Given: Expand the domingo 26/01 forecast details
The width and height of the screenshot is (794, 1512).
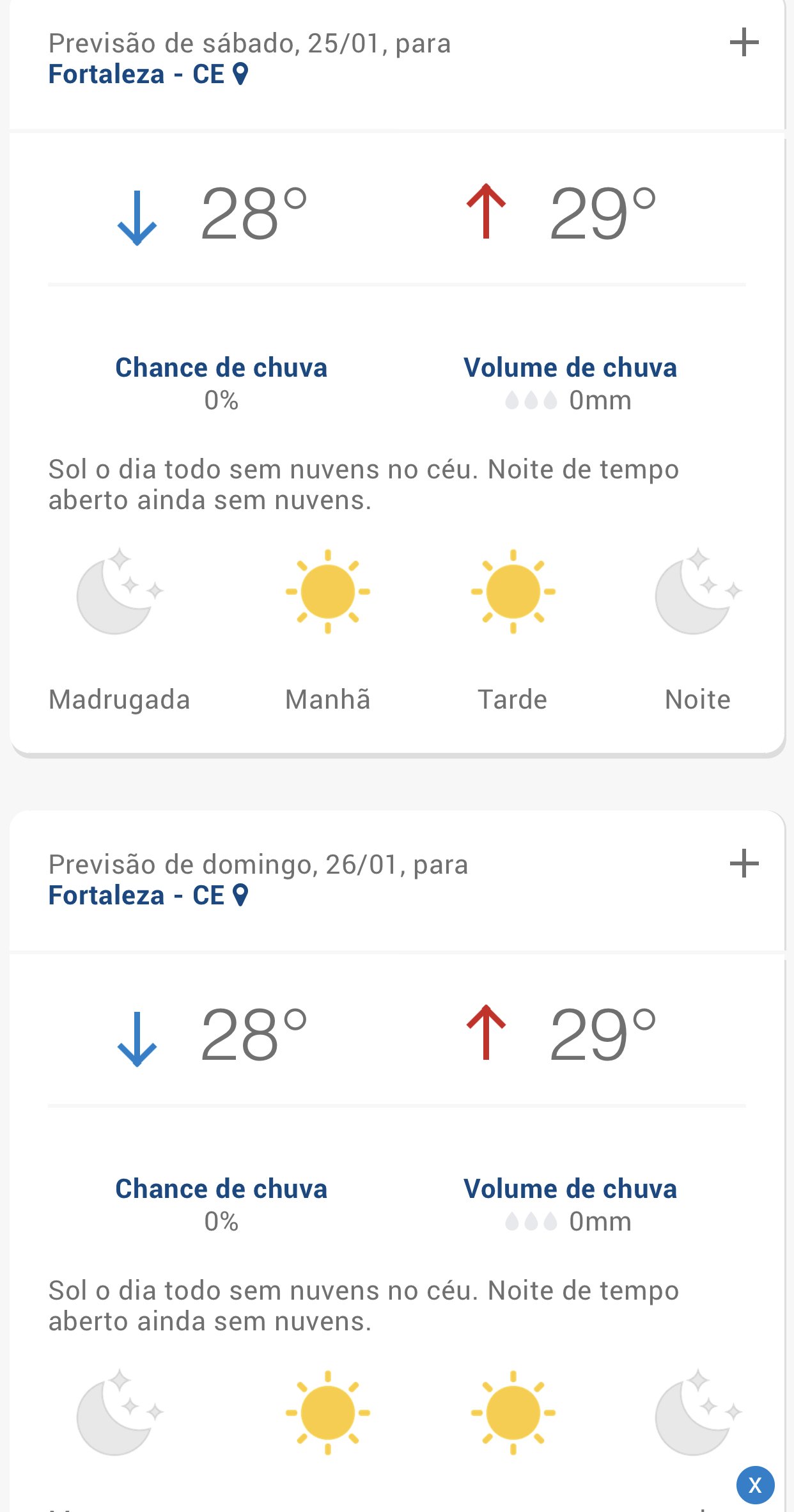Looking at the screenshot, I should pyautogui.click(x=744, y=864).
